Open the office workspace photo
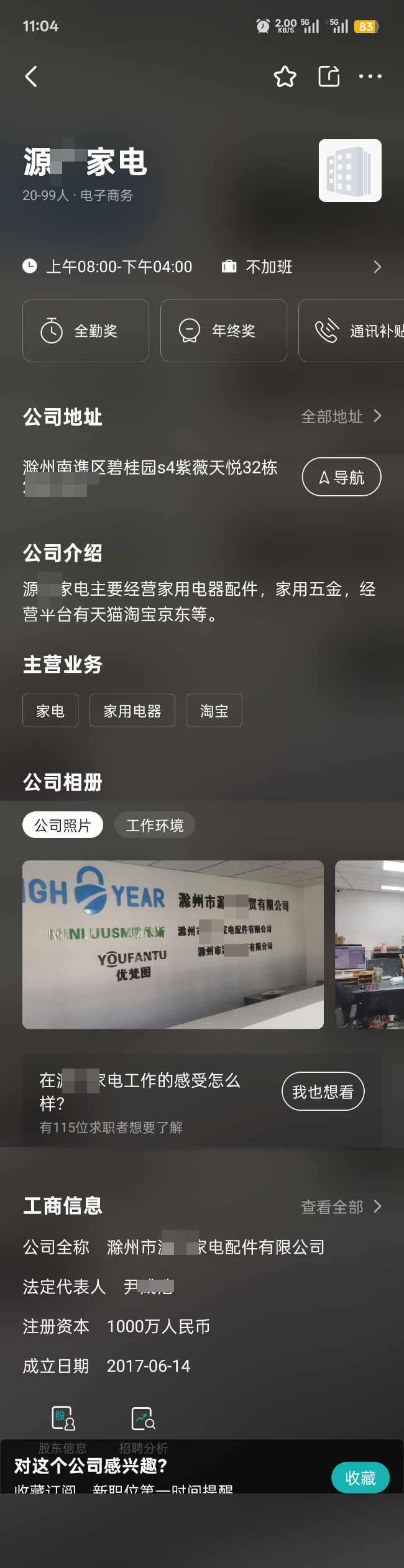Image resolution: width=404 pixels, height=1568 pixels. 369,944
